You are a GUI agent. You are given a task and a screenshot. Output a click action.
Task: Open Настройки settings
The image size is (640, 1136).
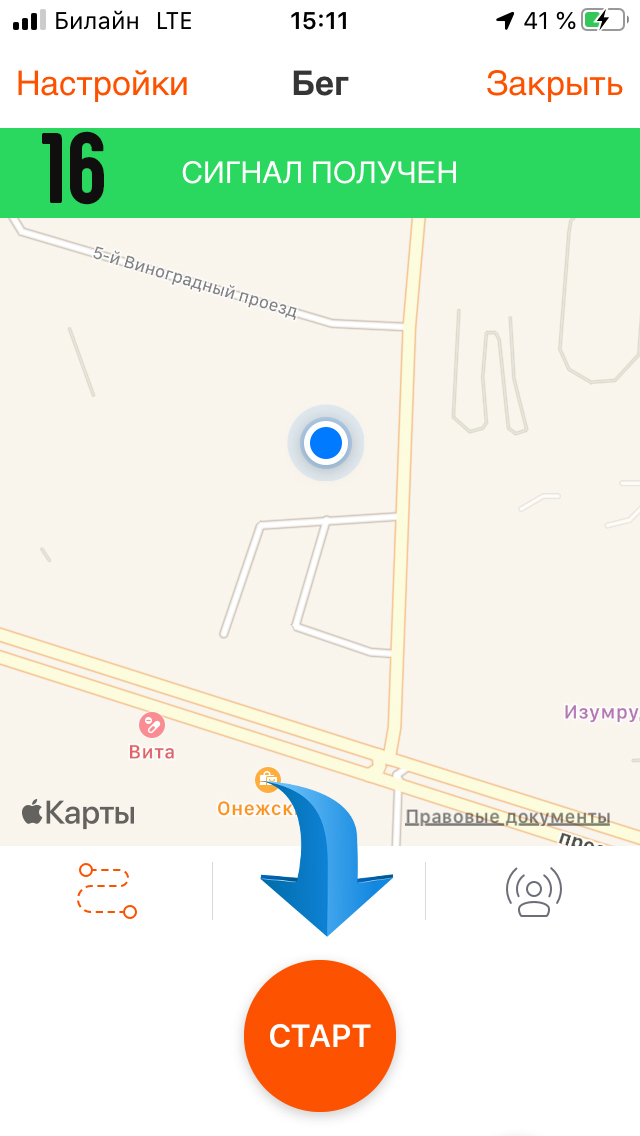click(102, 84)
